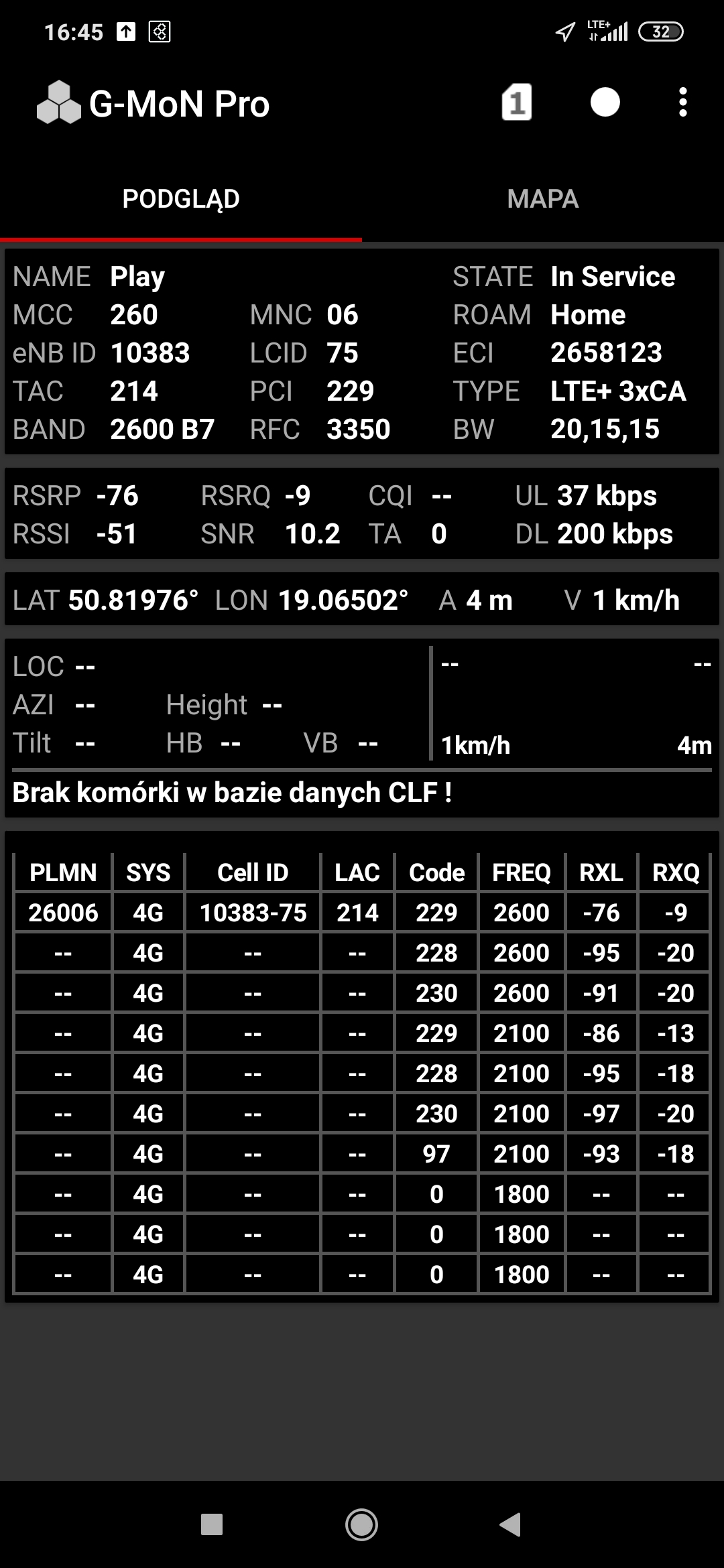Go back with the system back button
724x1568 pixels.
click(x=511, y=1524)
